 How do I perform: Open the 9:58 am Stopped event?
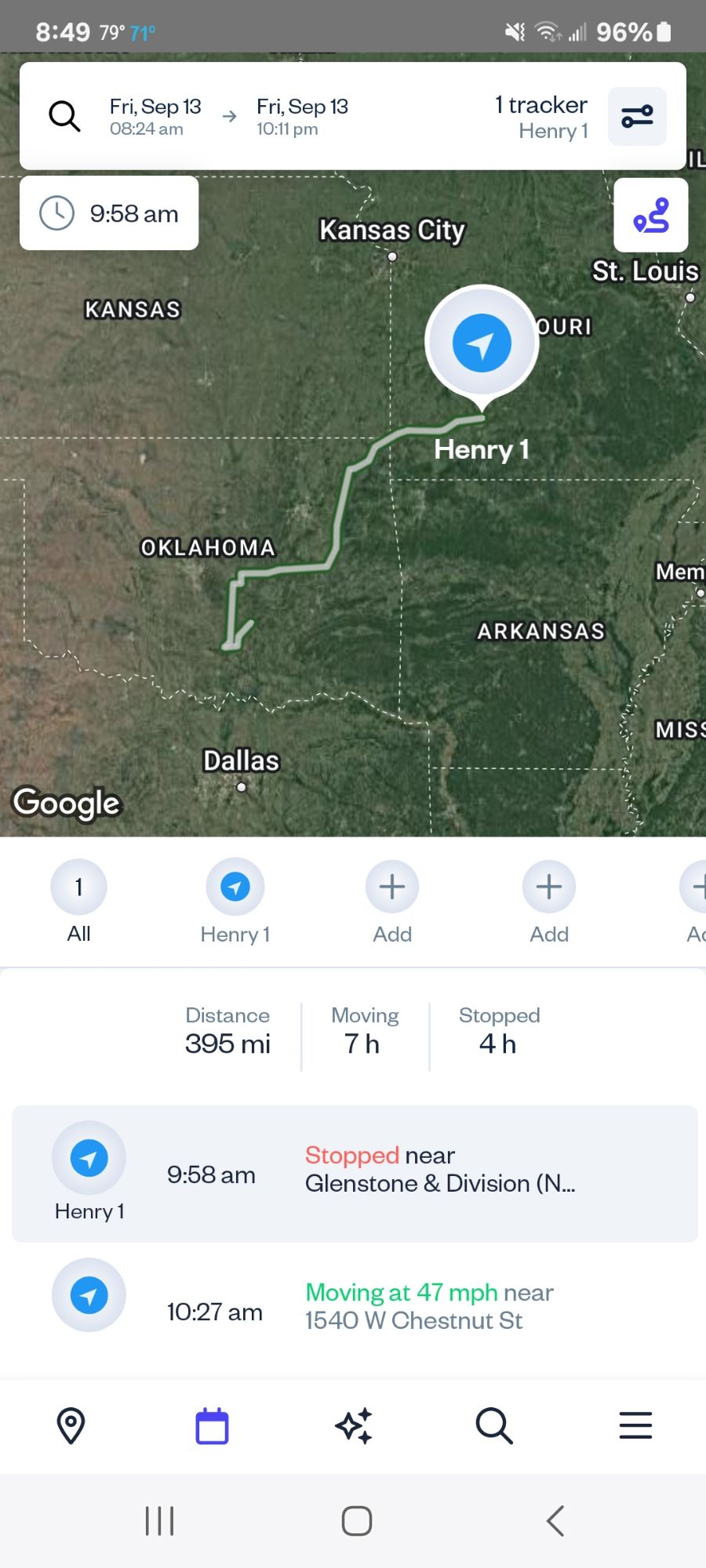355,1174
